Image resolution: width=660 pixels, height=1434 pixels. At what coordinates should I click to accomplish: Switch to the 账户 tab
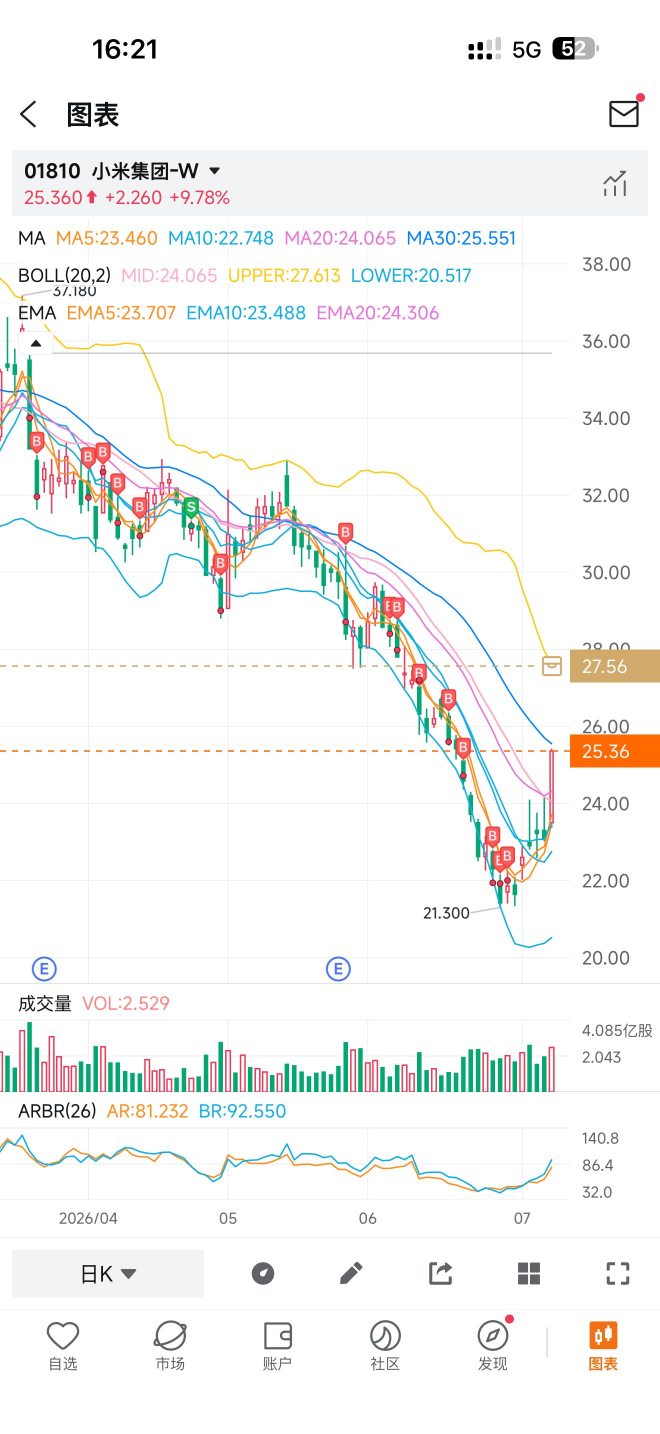pyautogui.click(x=277, y=1346)
